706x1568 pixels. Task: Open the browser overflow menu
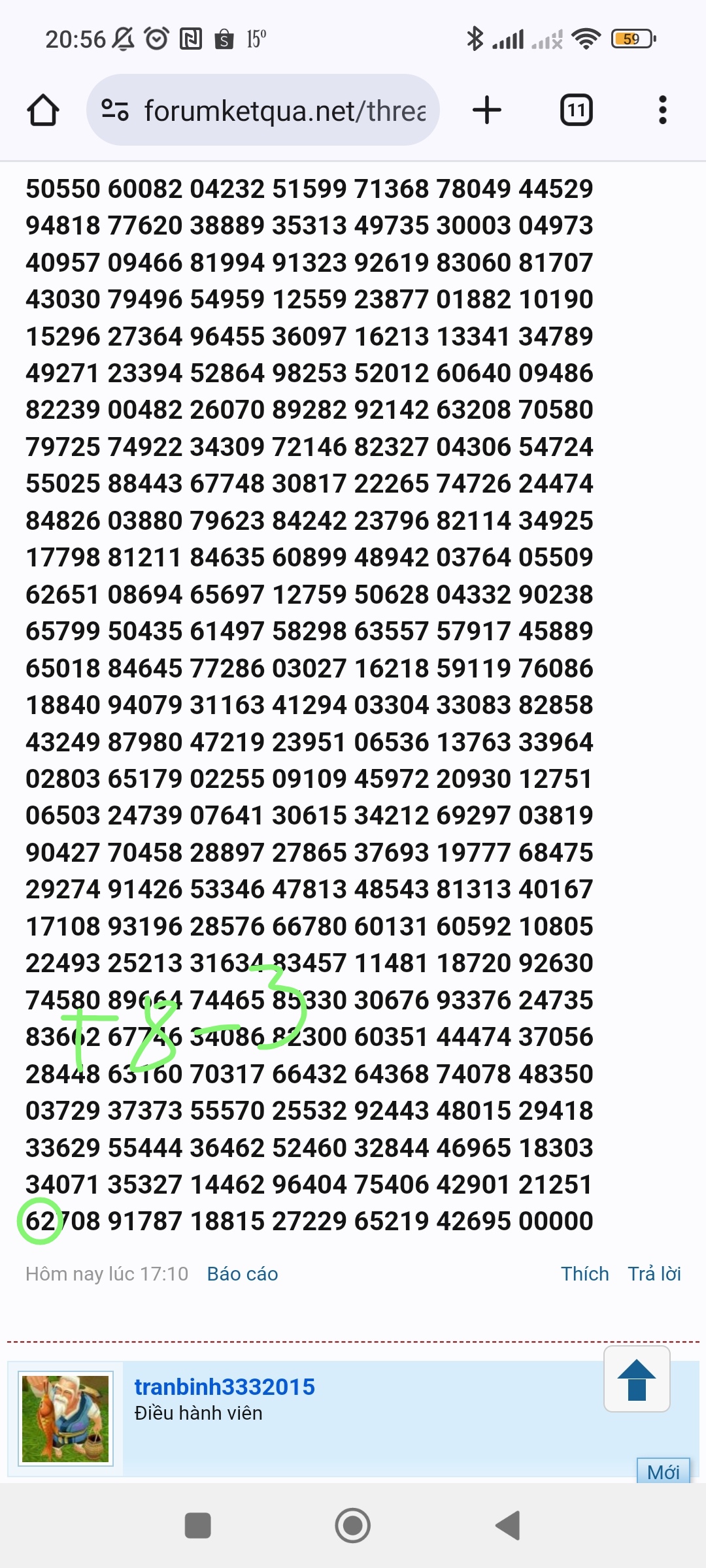click(662, 110)
